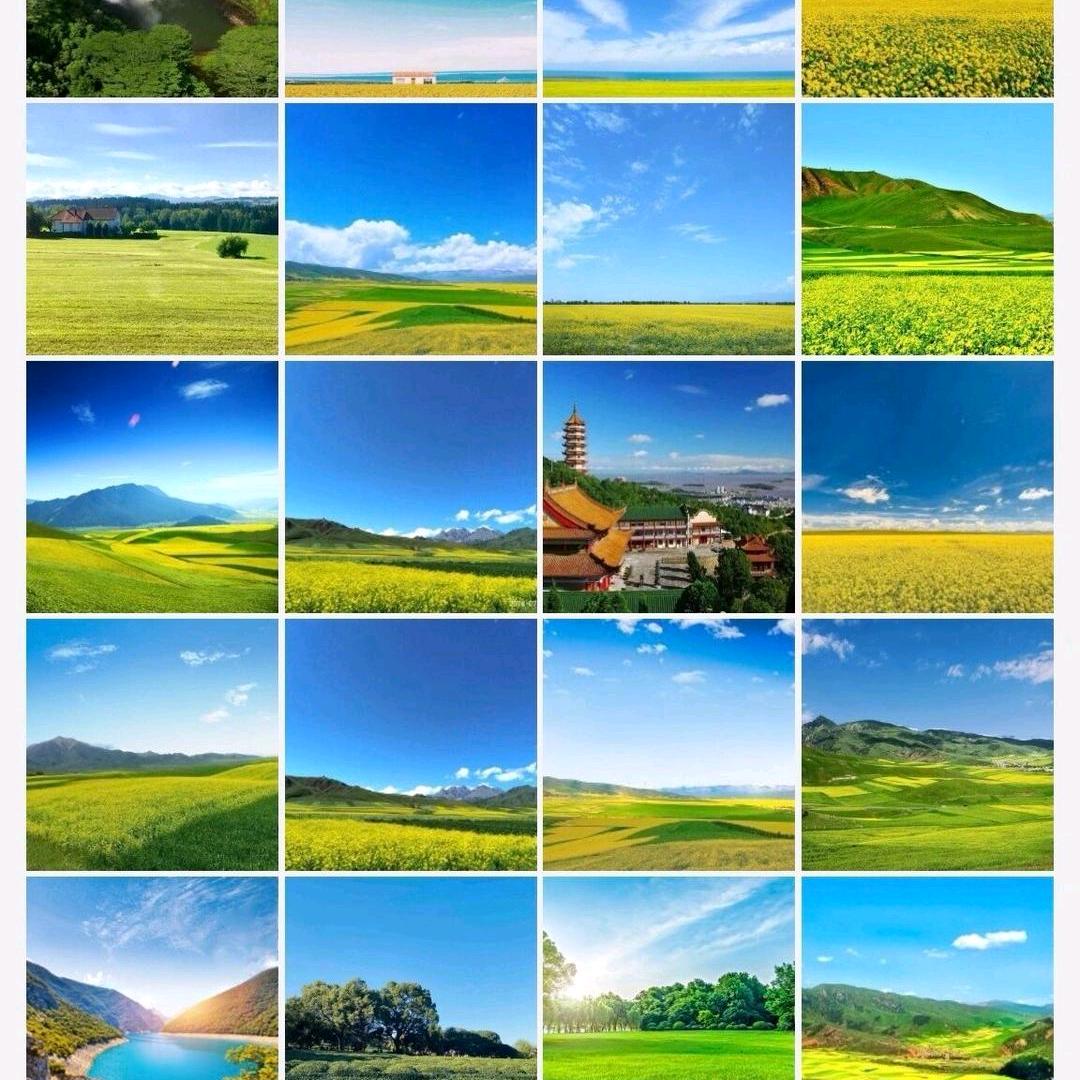The image size is (1080, 1080).
Task: Open the small white building by the sea
Action: click(410, 49)
